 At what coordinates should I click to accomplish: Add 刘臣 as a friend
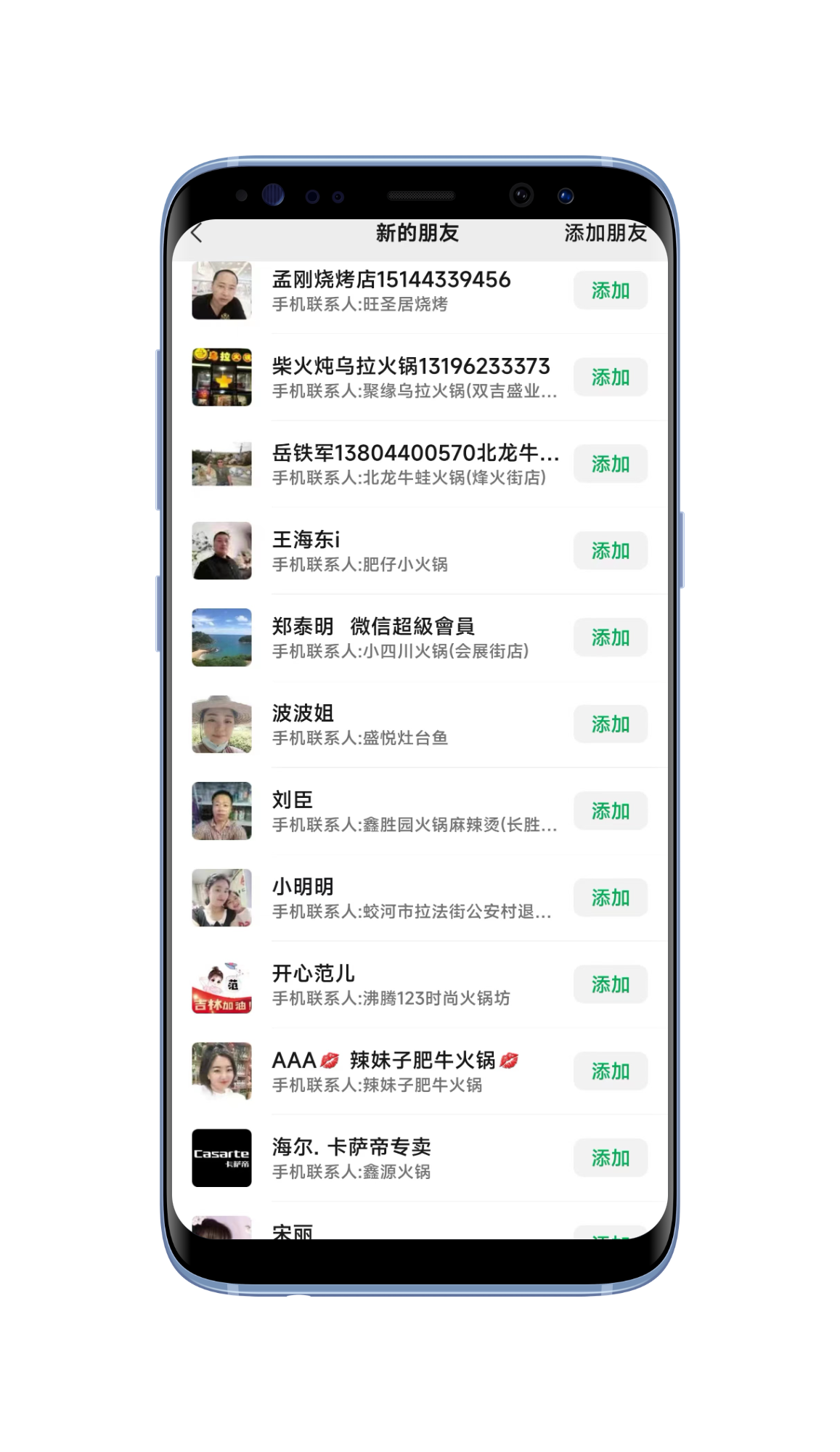point(610,811)
